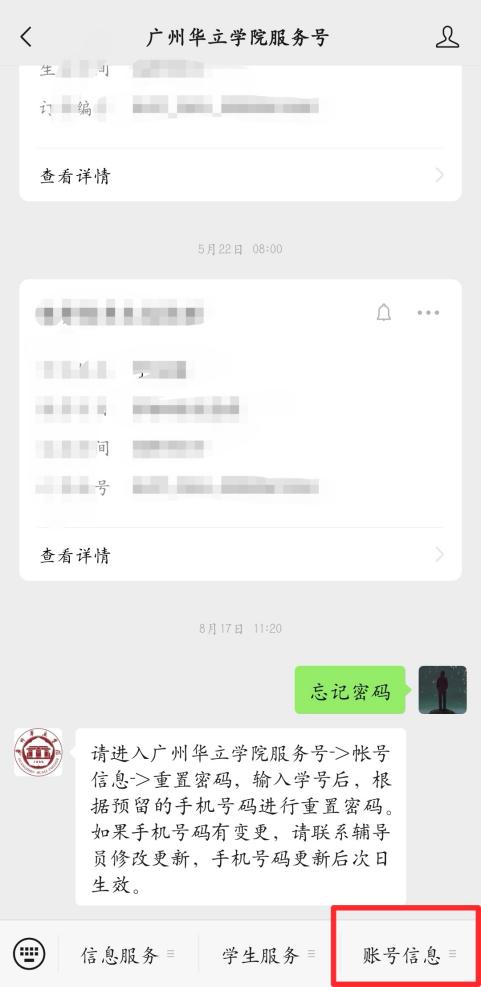Open the service account profile icon
Image resolution: width=481 pixels, height=987 pixels.
(447, 37)
